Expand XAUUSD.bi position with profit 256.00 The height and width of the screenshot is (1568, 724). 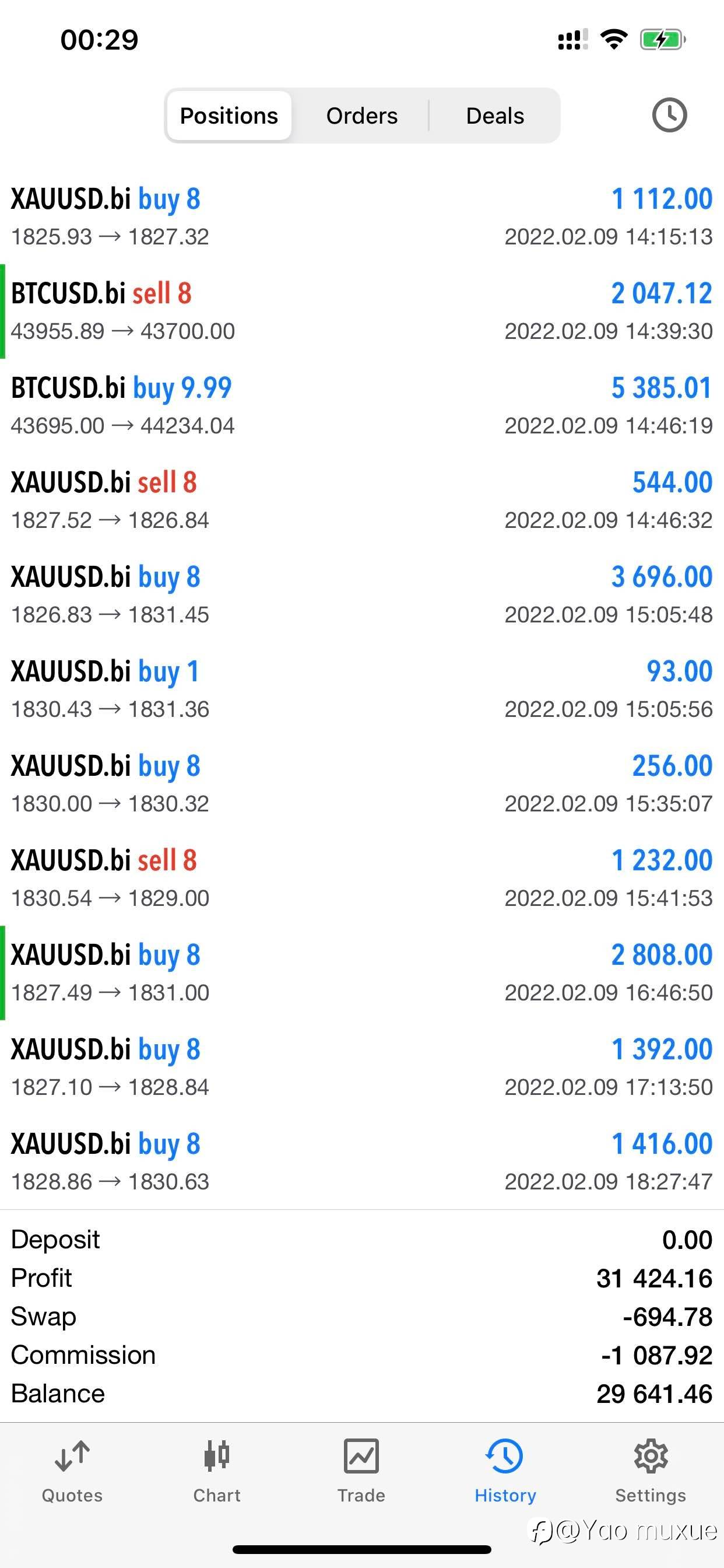pos(362,784)
